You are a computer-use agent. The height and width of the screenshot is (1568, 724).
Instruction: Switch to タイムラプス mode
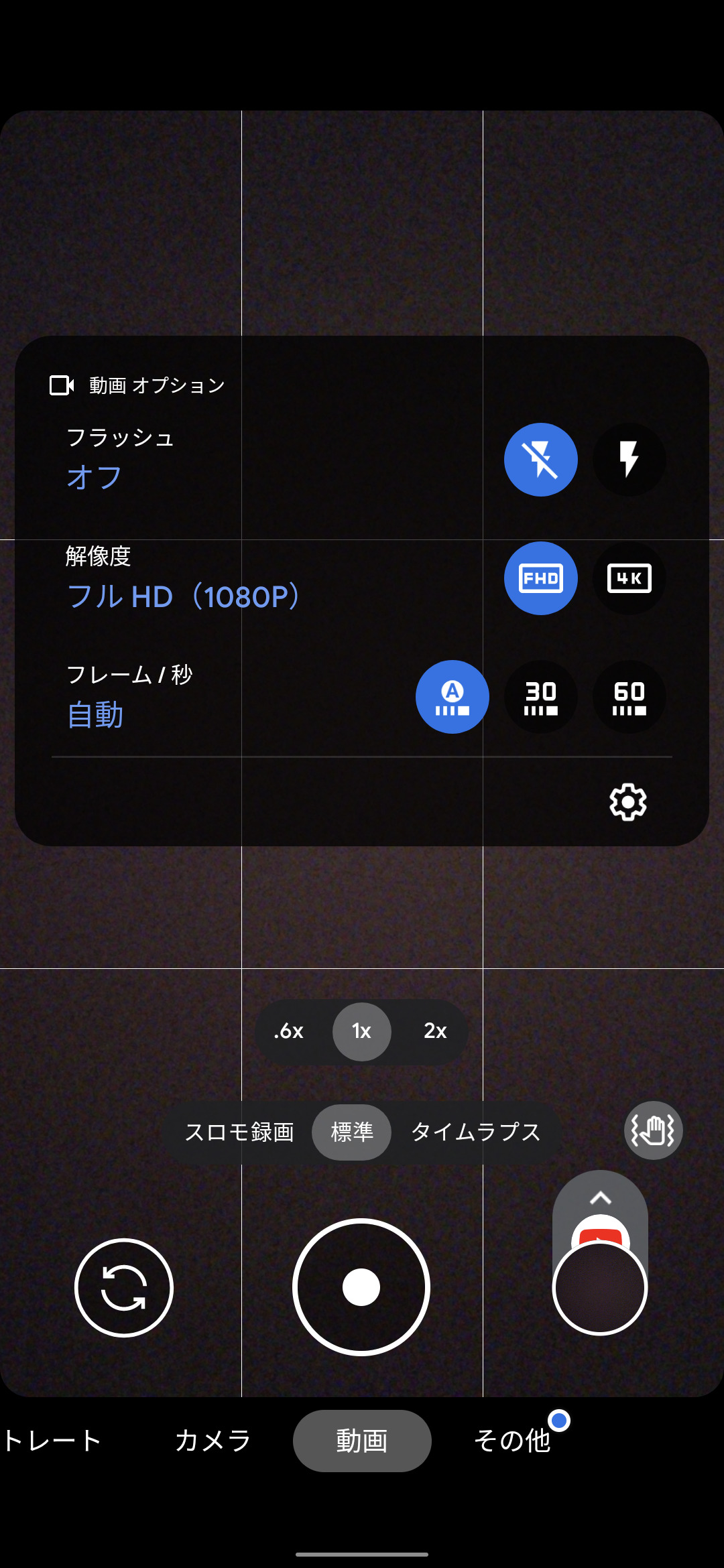pos(475,1132)
